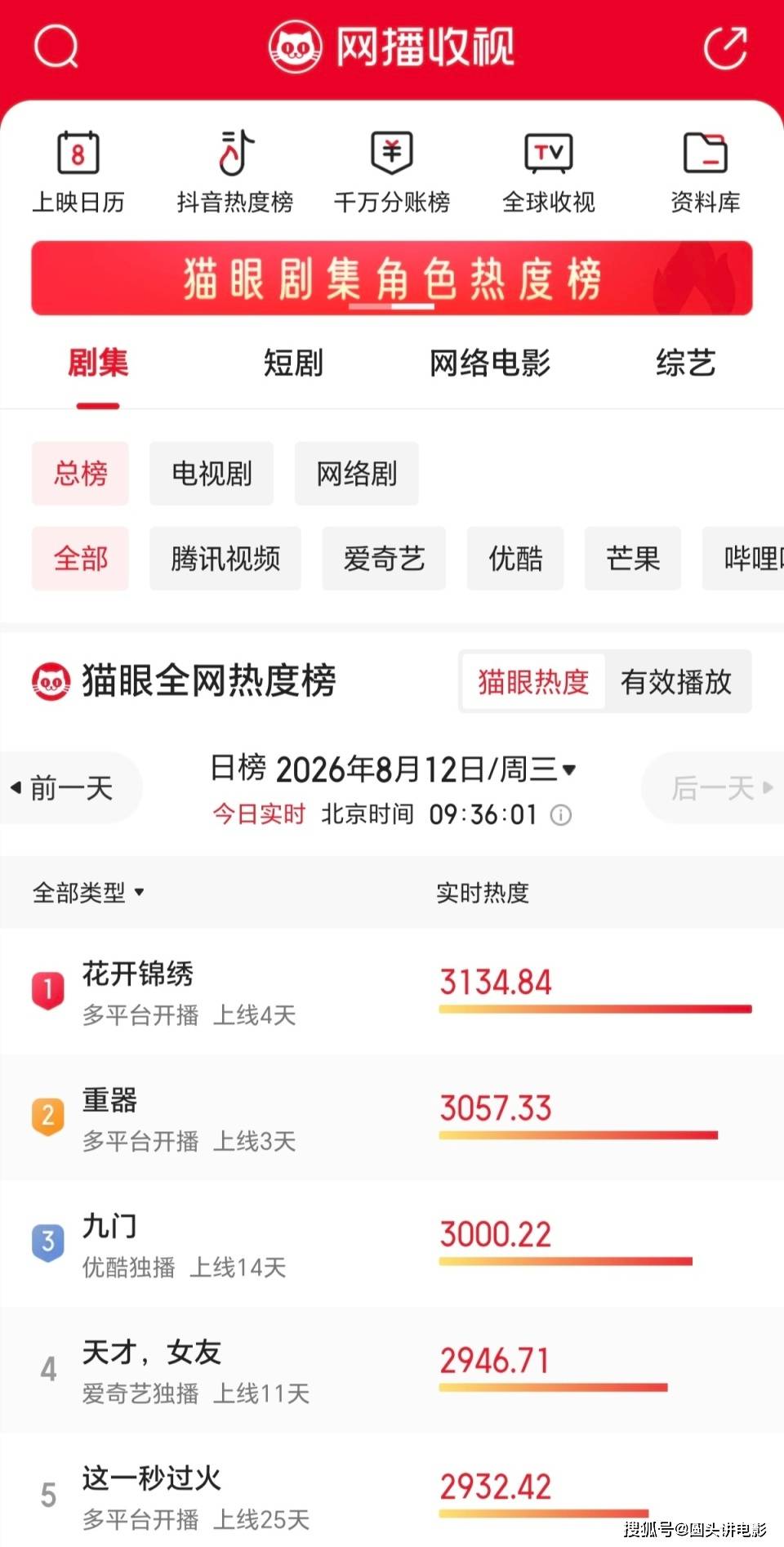Filter by 爱奇艺 platform
Viewport: 784px width, 1547px height.
coord(384,559)
